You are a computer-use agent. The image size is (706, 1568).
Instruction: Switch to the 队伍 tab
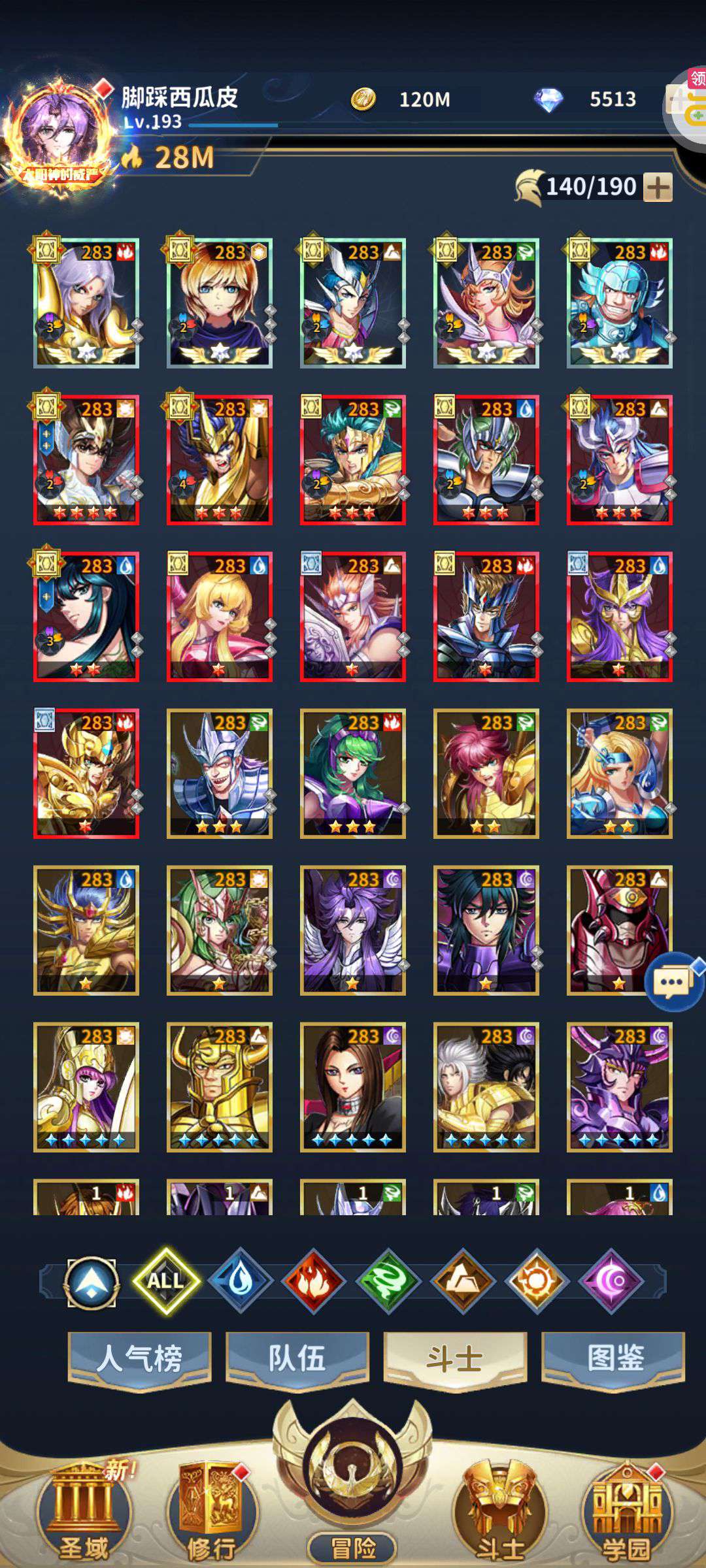click(297, 1359)
